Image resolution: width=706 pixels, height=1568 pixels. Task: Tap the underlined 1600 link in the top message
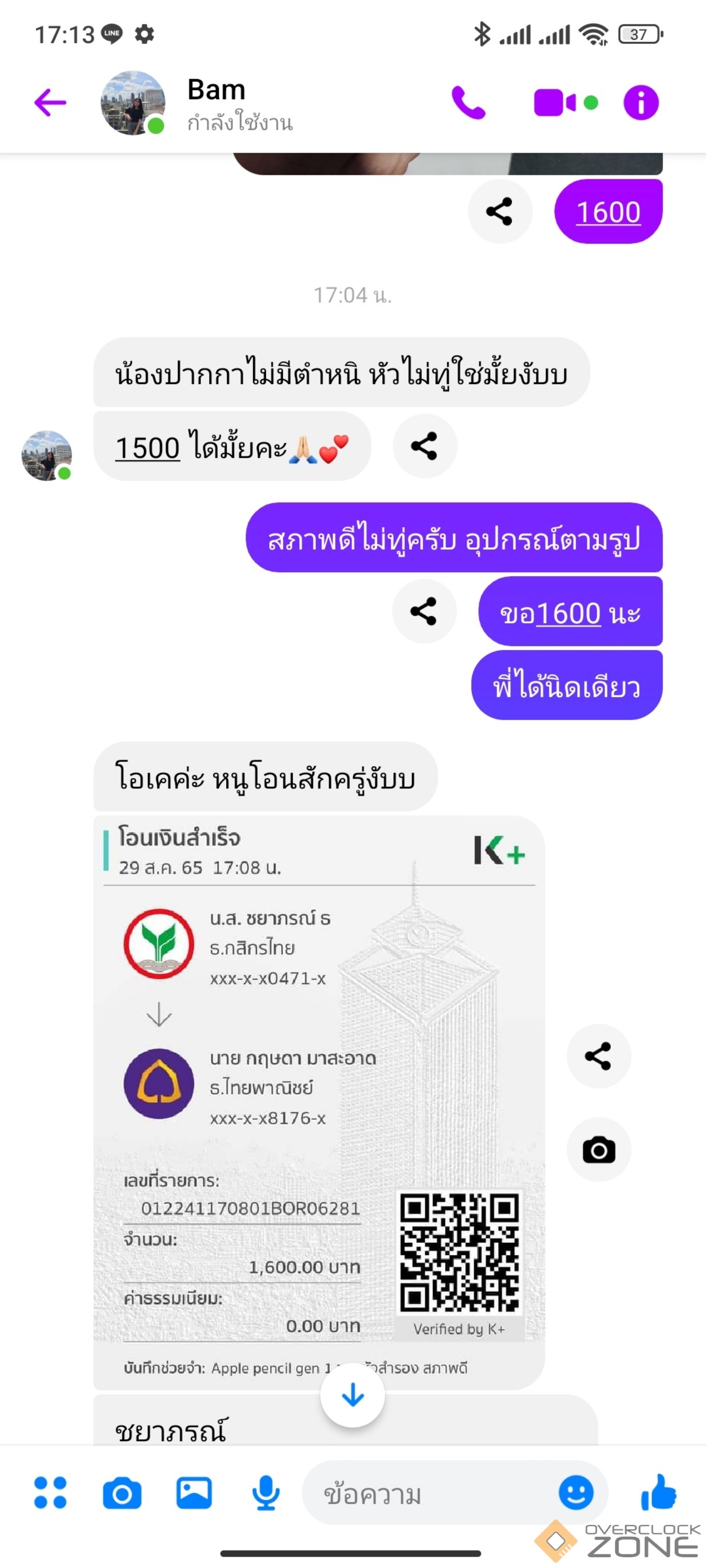[608, 213]
